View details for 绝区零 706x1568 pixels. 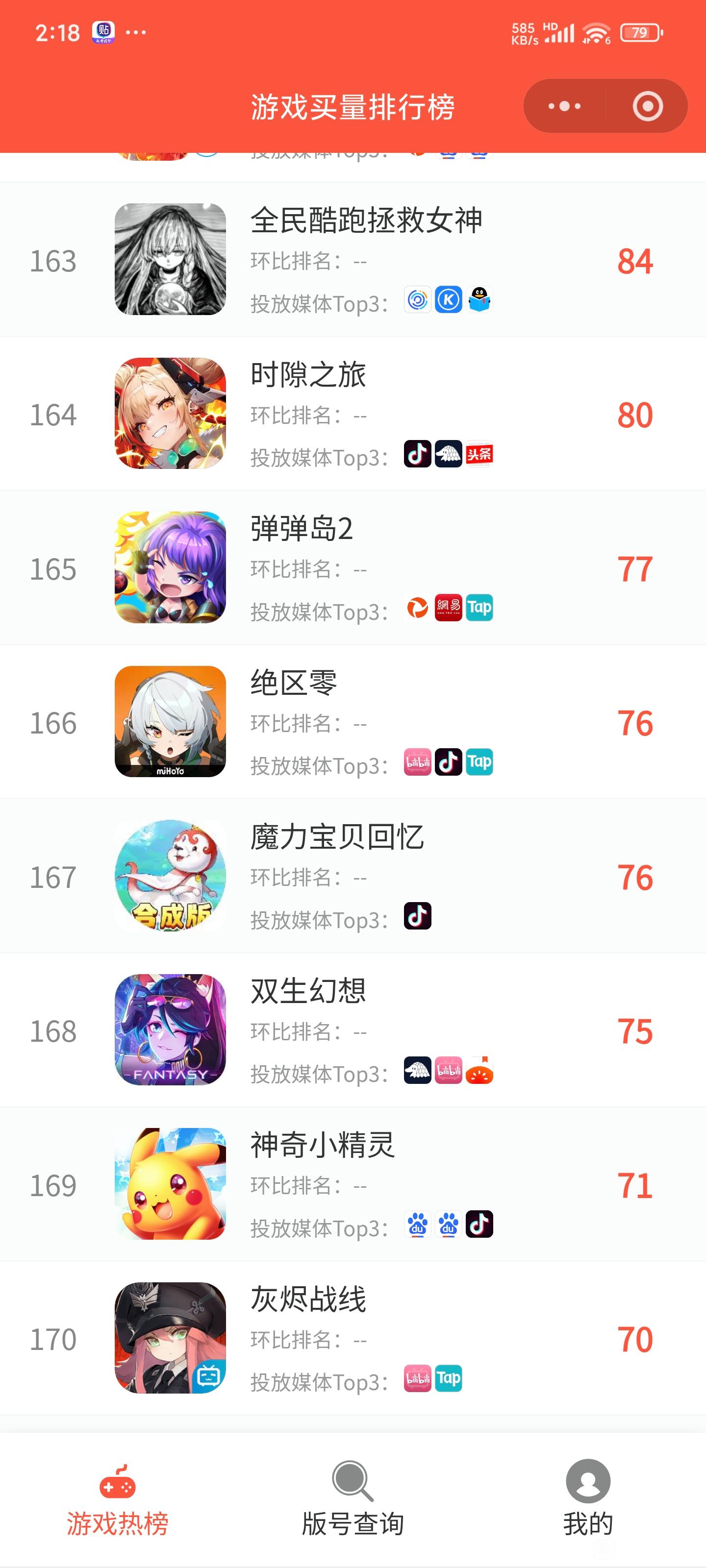[x=353, y=721]
